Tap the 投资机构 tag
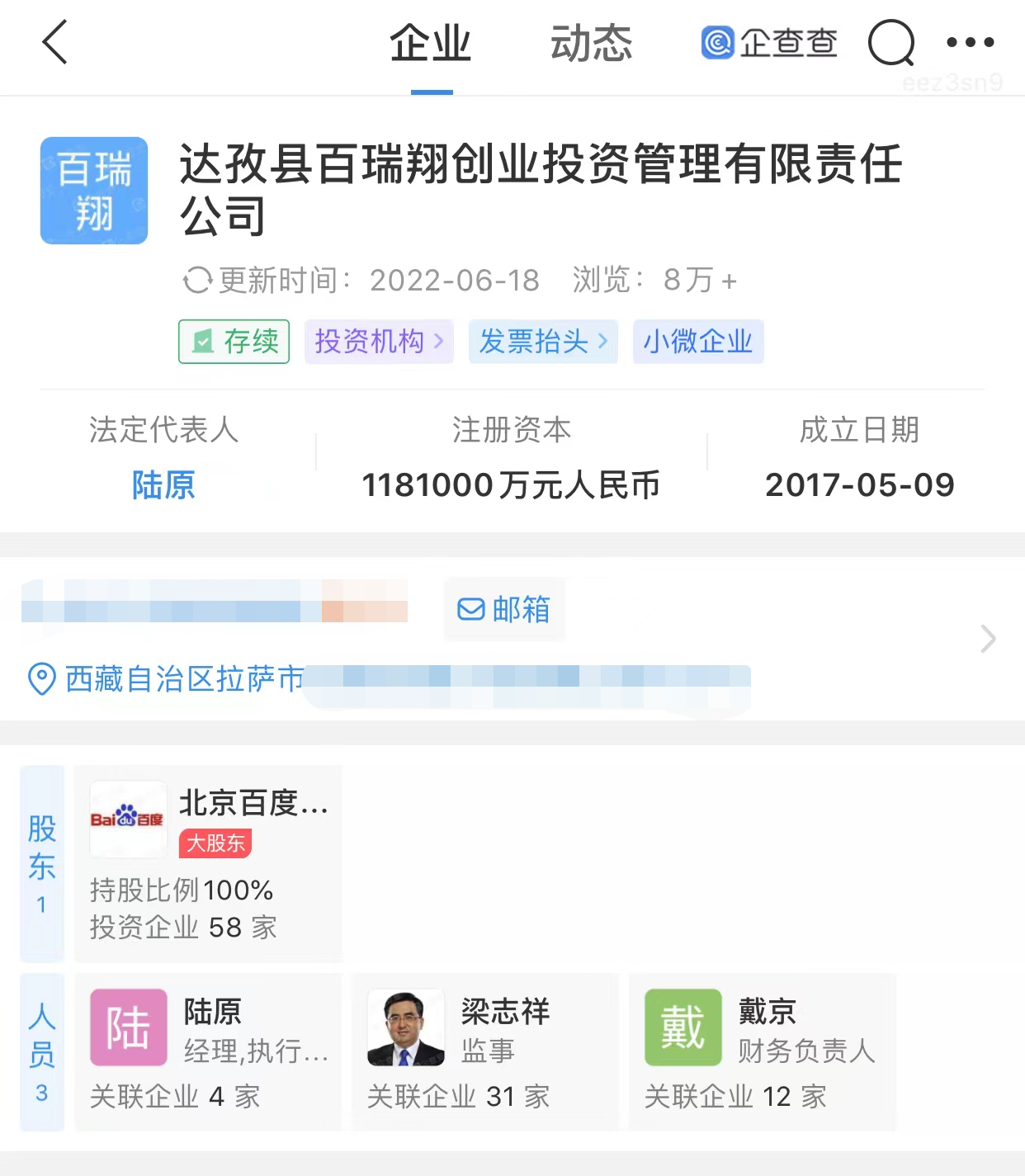The width and height of the screenshot is (1025, 1176). tap(379, 342)
